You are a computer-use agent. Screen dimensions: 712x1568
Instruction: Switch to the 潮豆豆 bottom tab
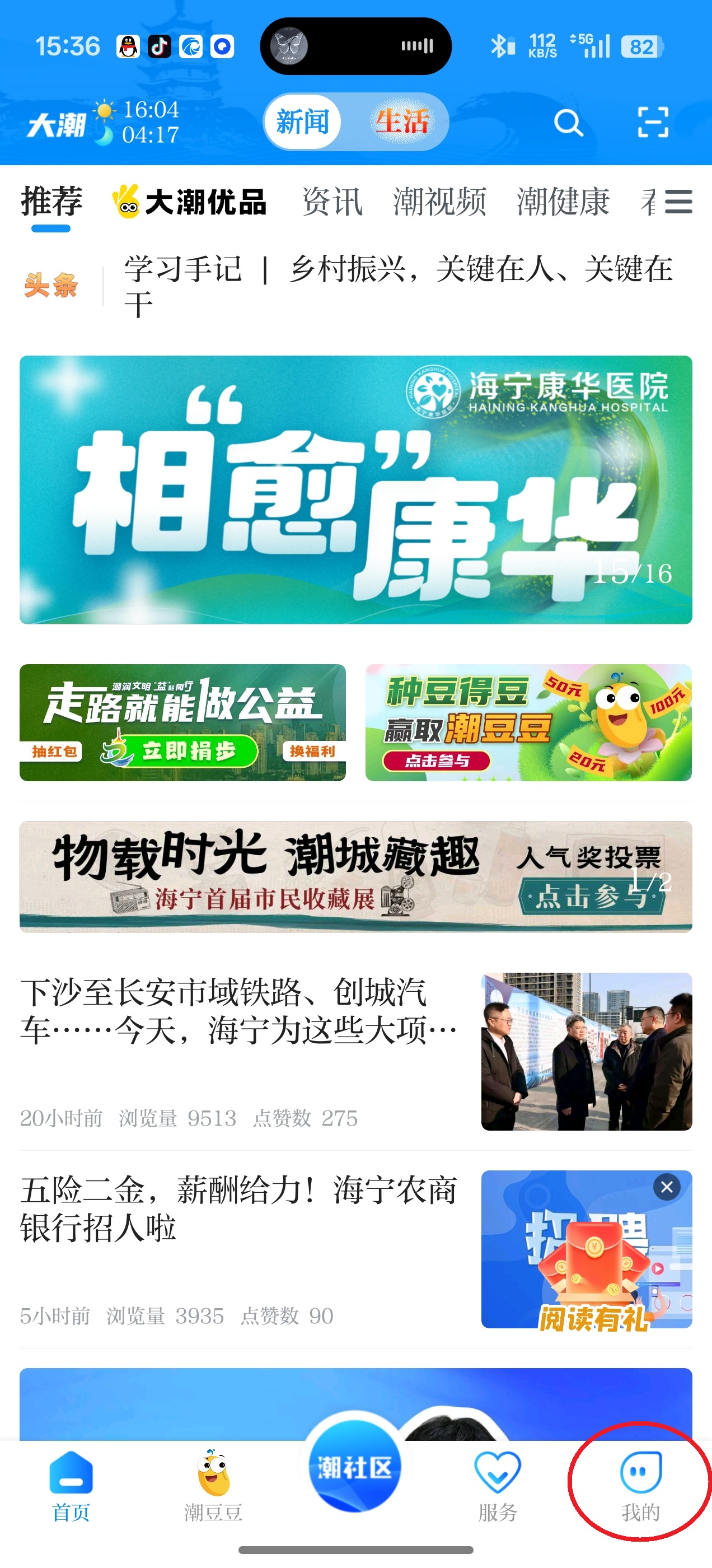click(x=213, y=1485)
